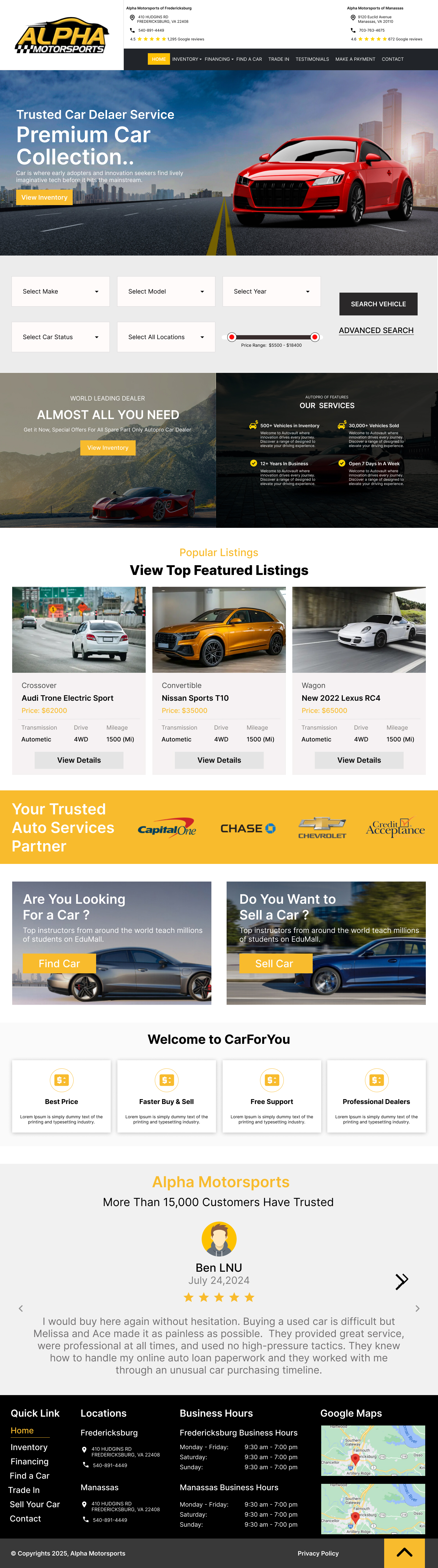Tap the View Inventory button on the hero banner

click(44, 197)
